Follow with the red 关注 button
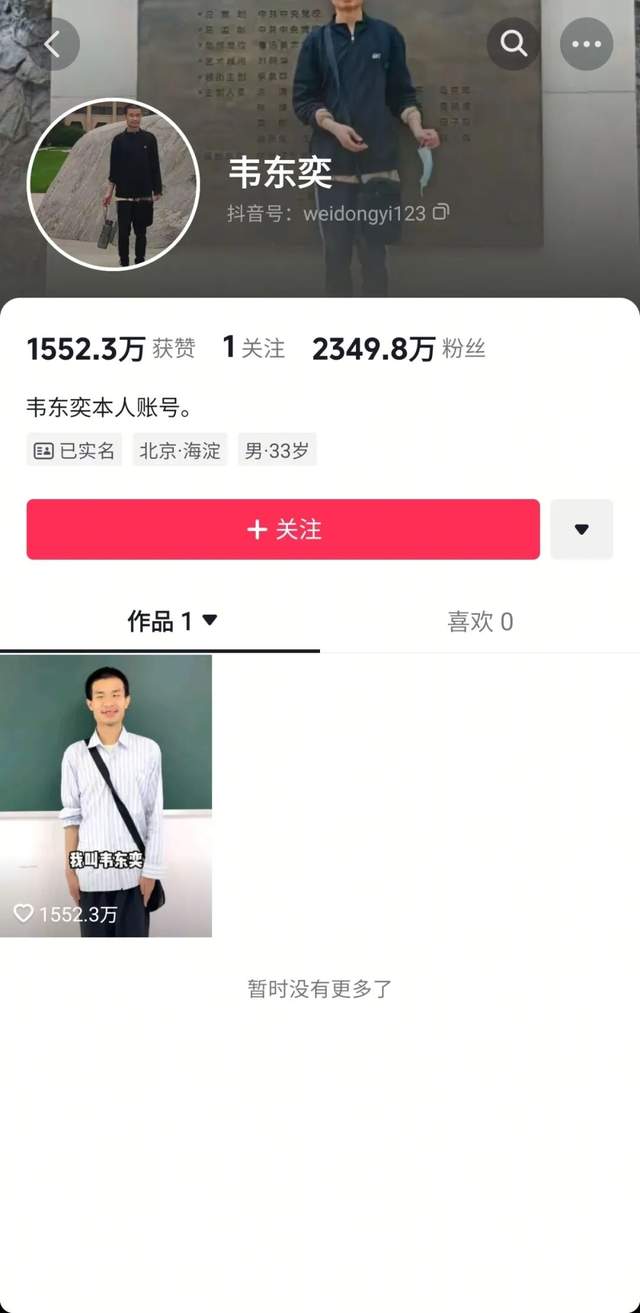This screenshot has width=640, height=1313. (x=283, y=529)
